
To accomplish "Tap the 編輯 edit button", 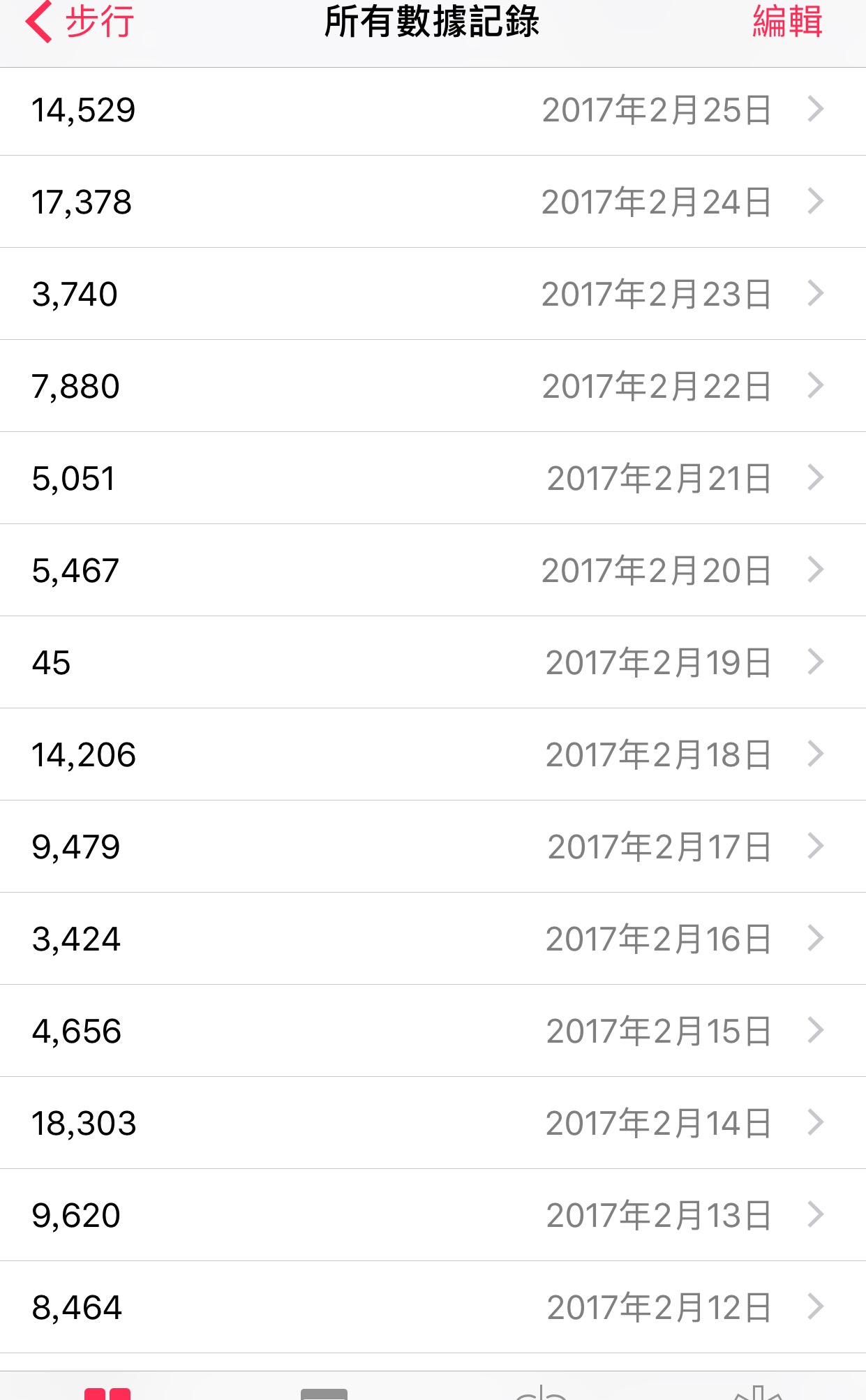I will (787, 22).
